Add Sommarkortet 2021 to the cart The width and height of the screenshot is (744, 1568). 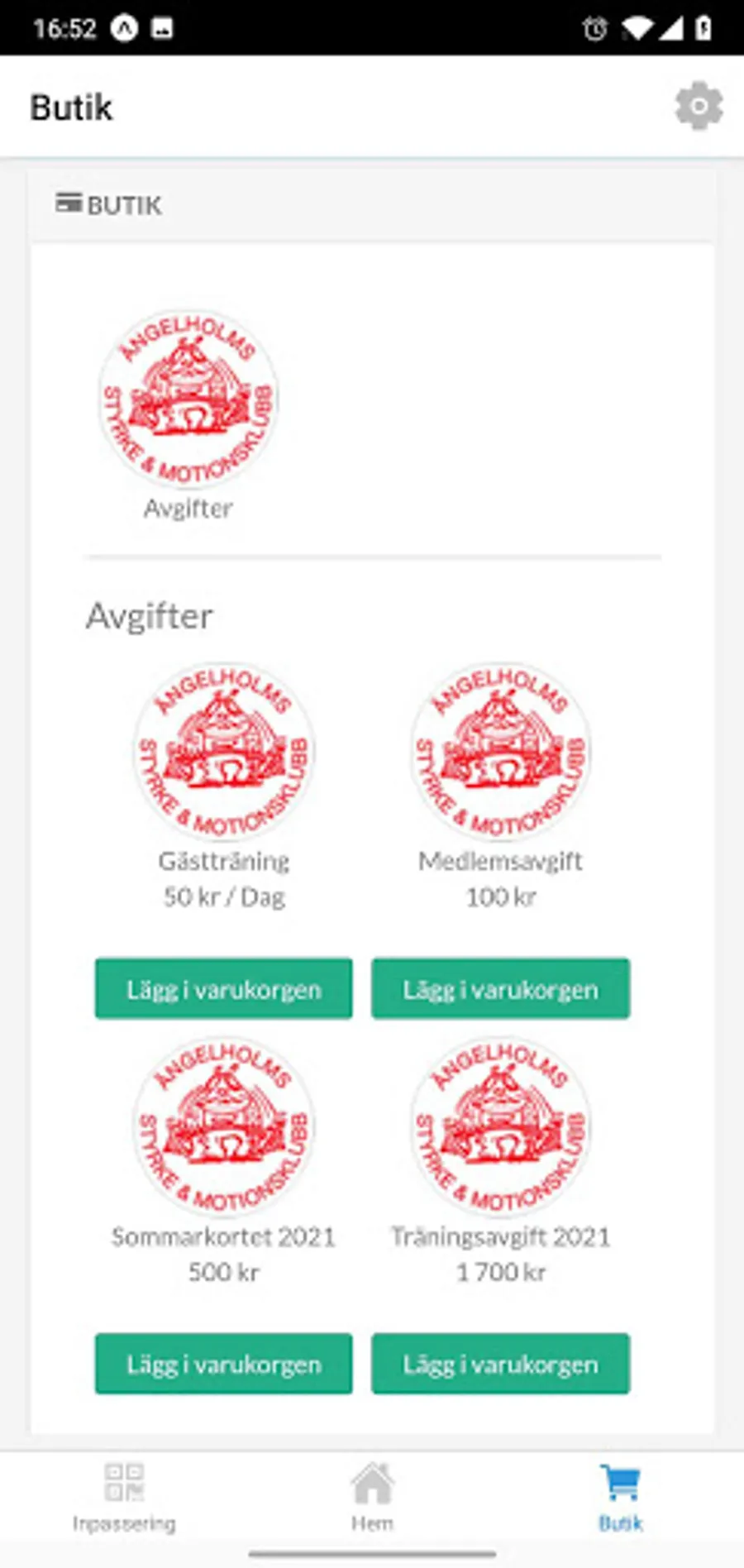(224, 1364)
